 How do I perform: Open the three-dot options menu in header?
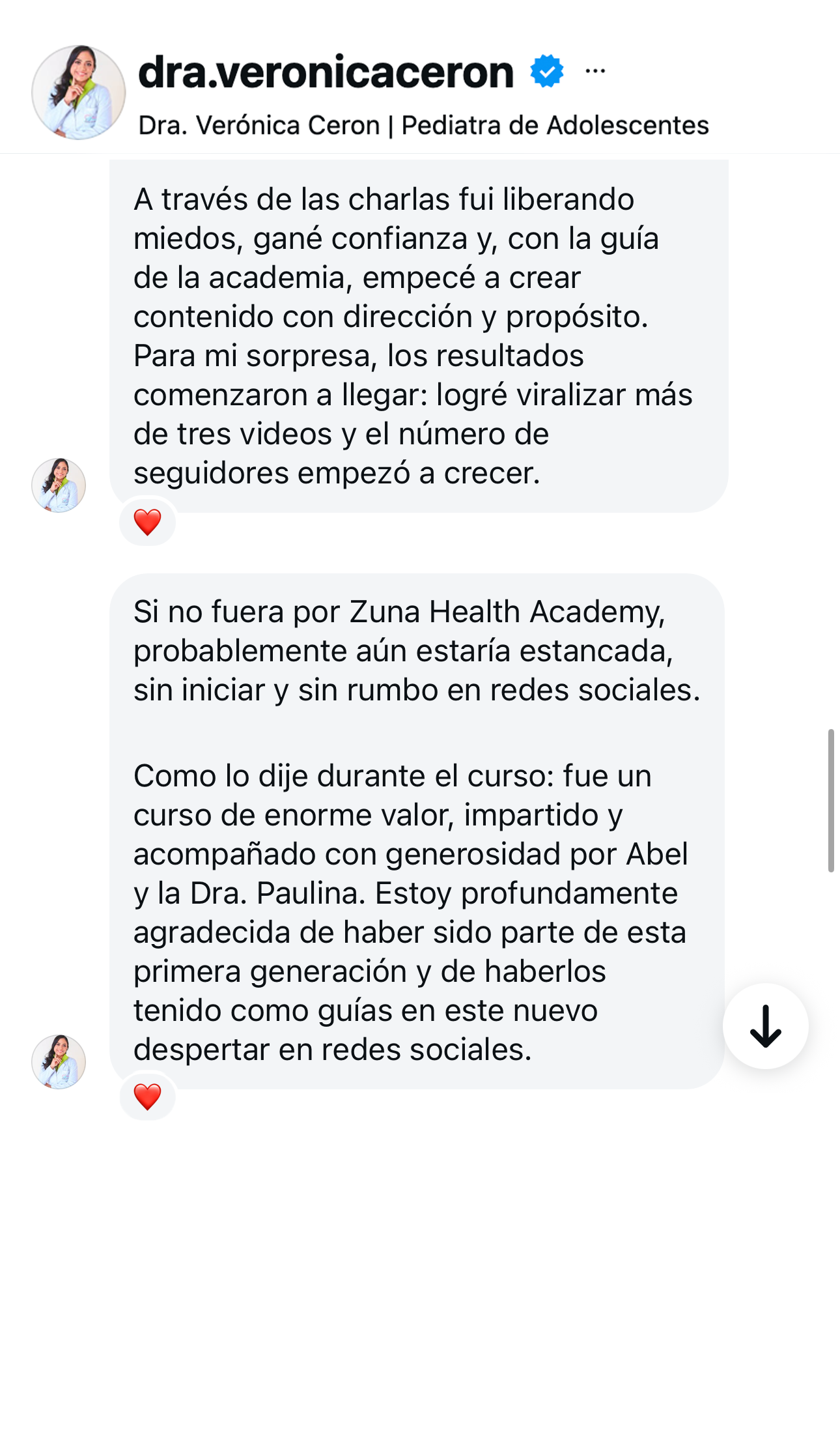595,71
